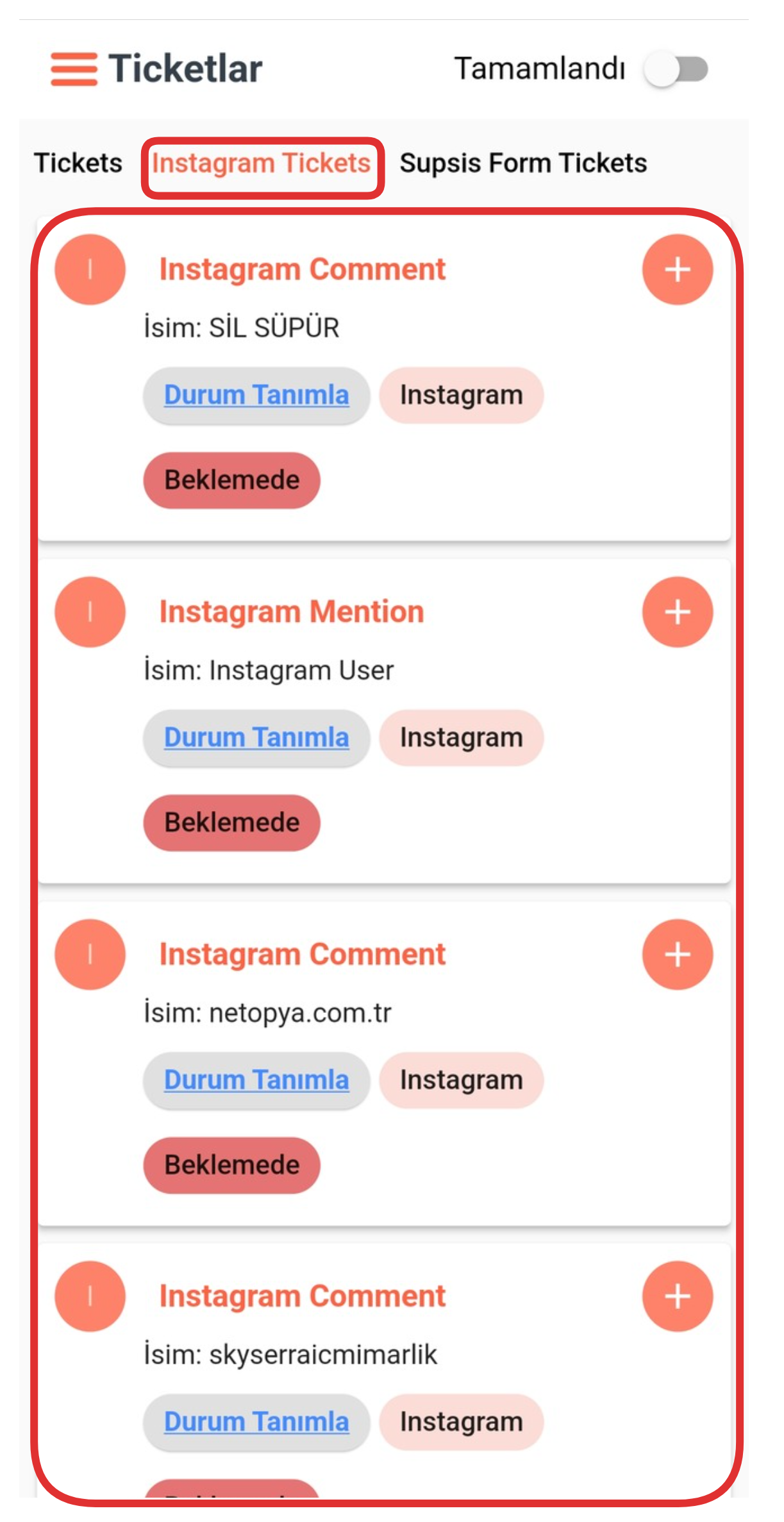Switch to the Tickets tab
The width and height of the screenshot is (784, 1522).
coord(78,163)
